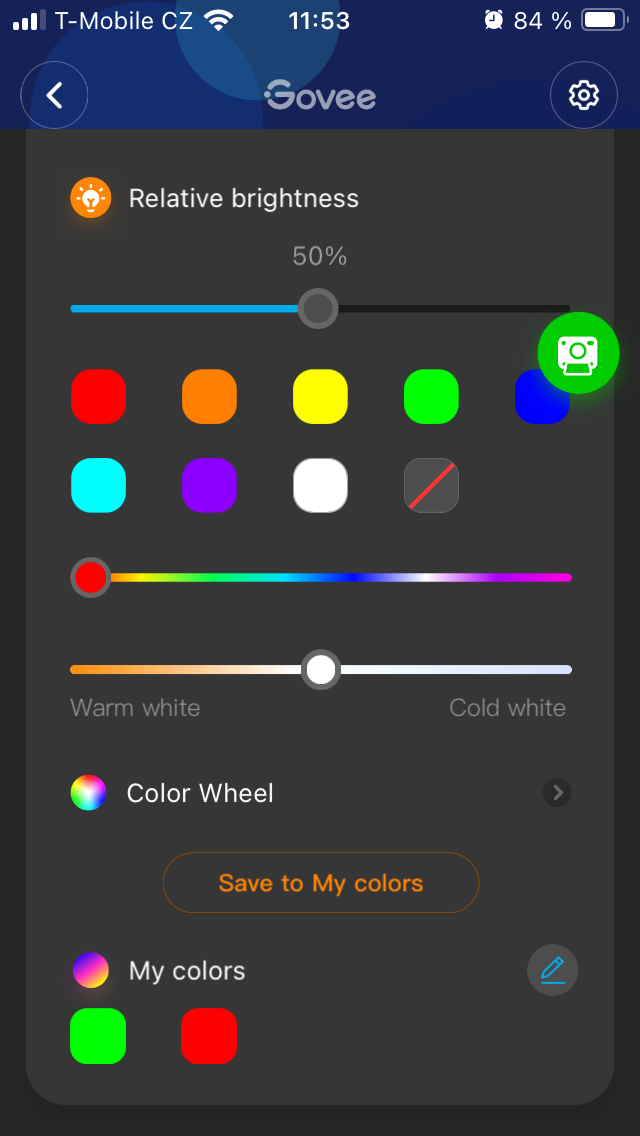Select the white preset color

pyautogui.click(x=320, y=485)
